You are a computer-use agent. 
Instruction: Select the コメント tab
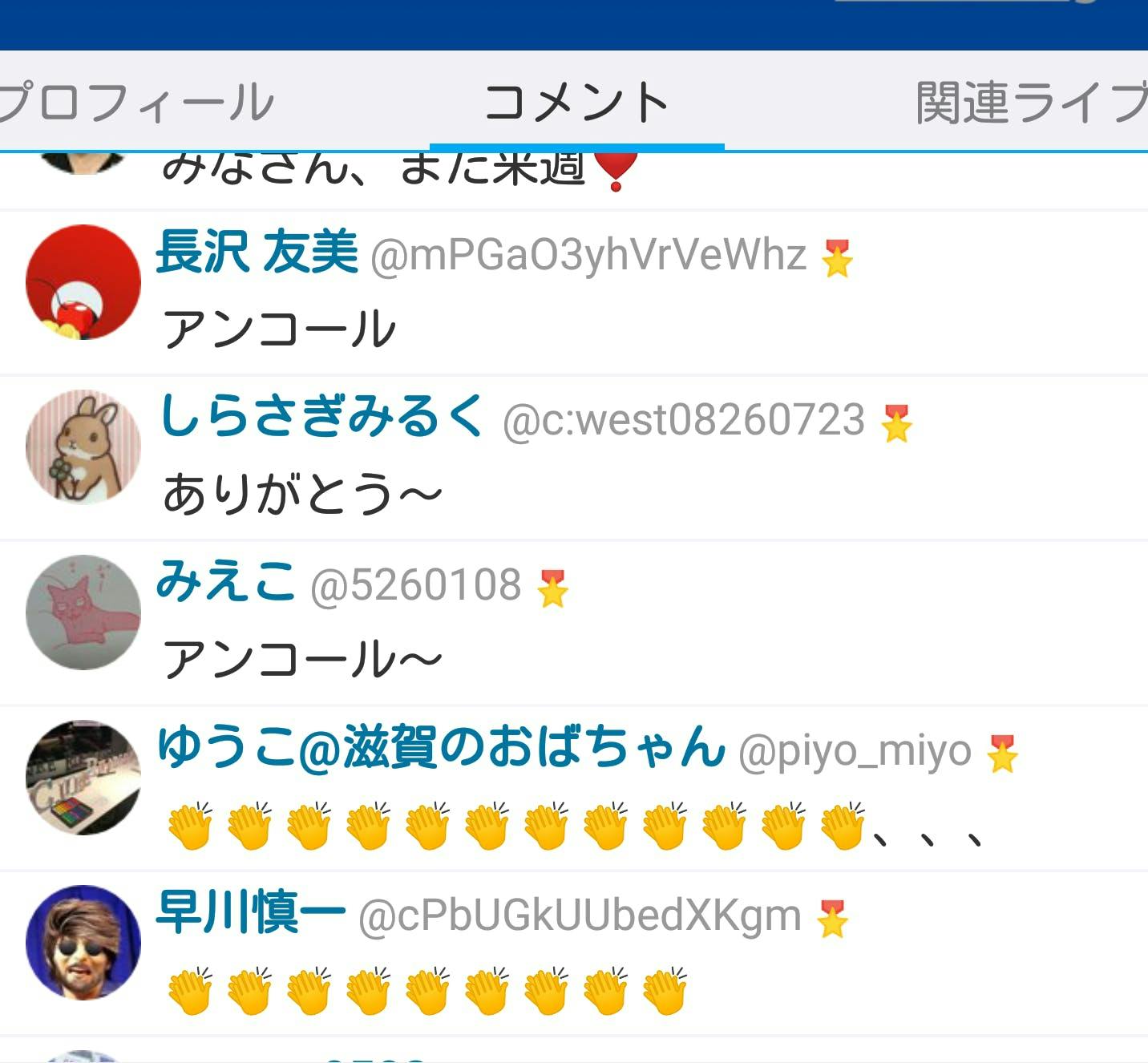click(x=576, y=102)
